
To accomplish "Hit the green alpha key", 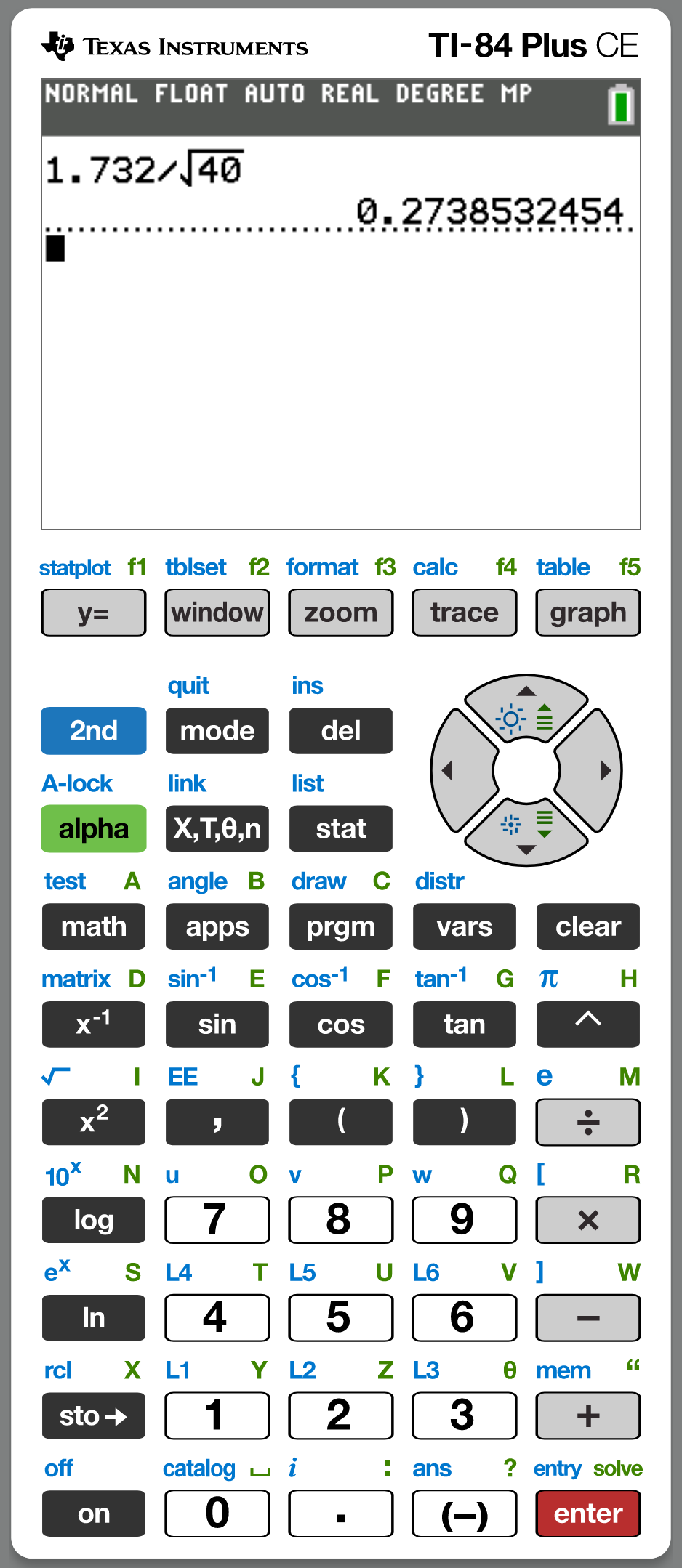I will (93, 828).
